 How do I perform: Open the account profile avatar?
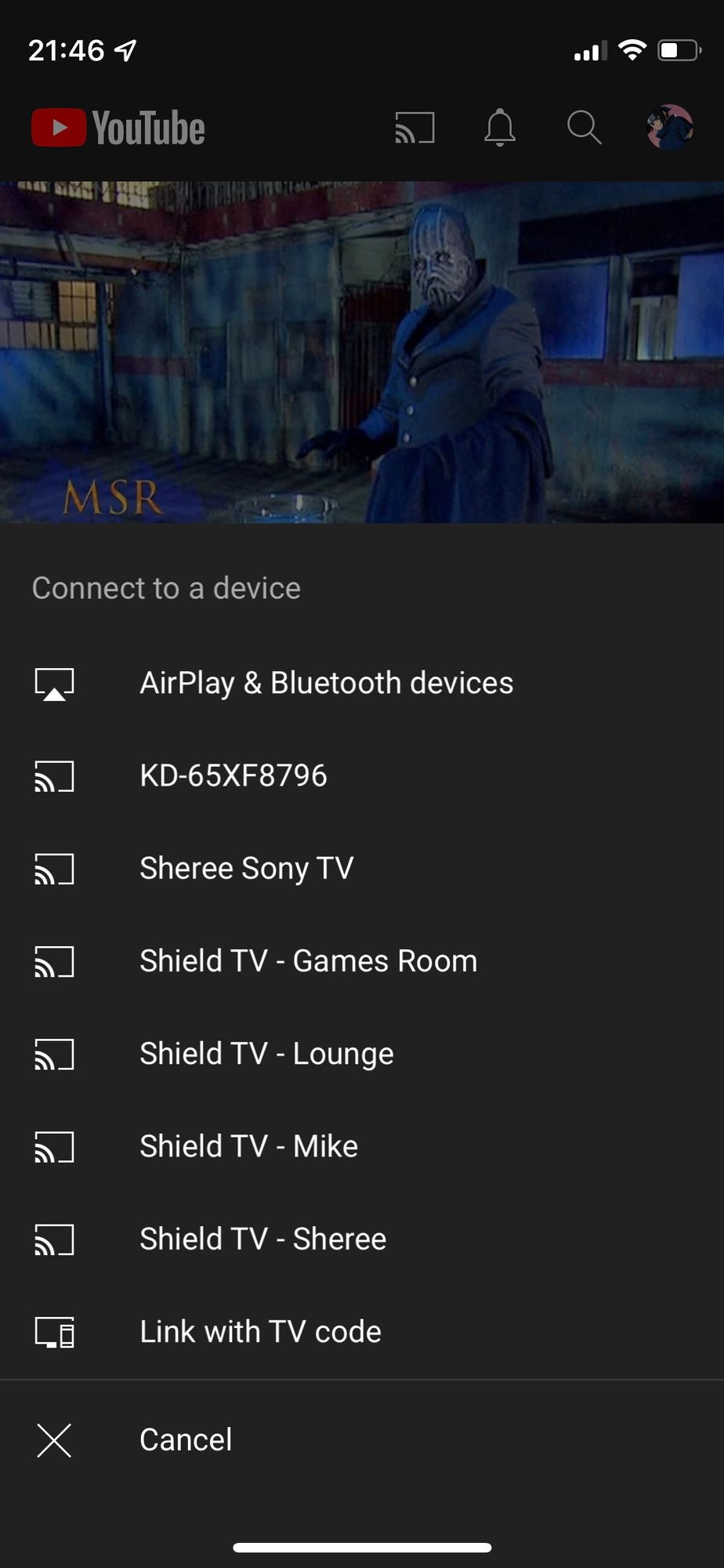point(670,127)
